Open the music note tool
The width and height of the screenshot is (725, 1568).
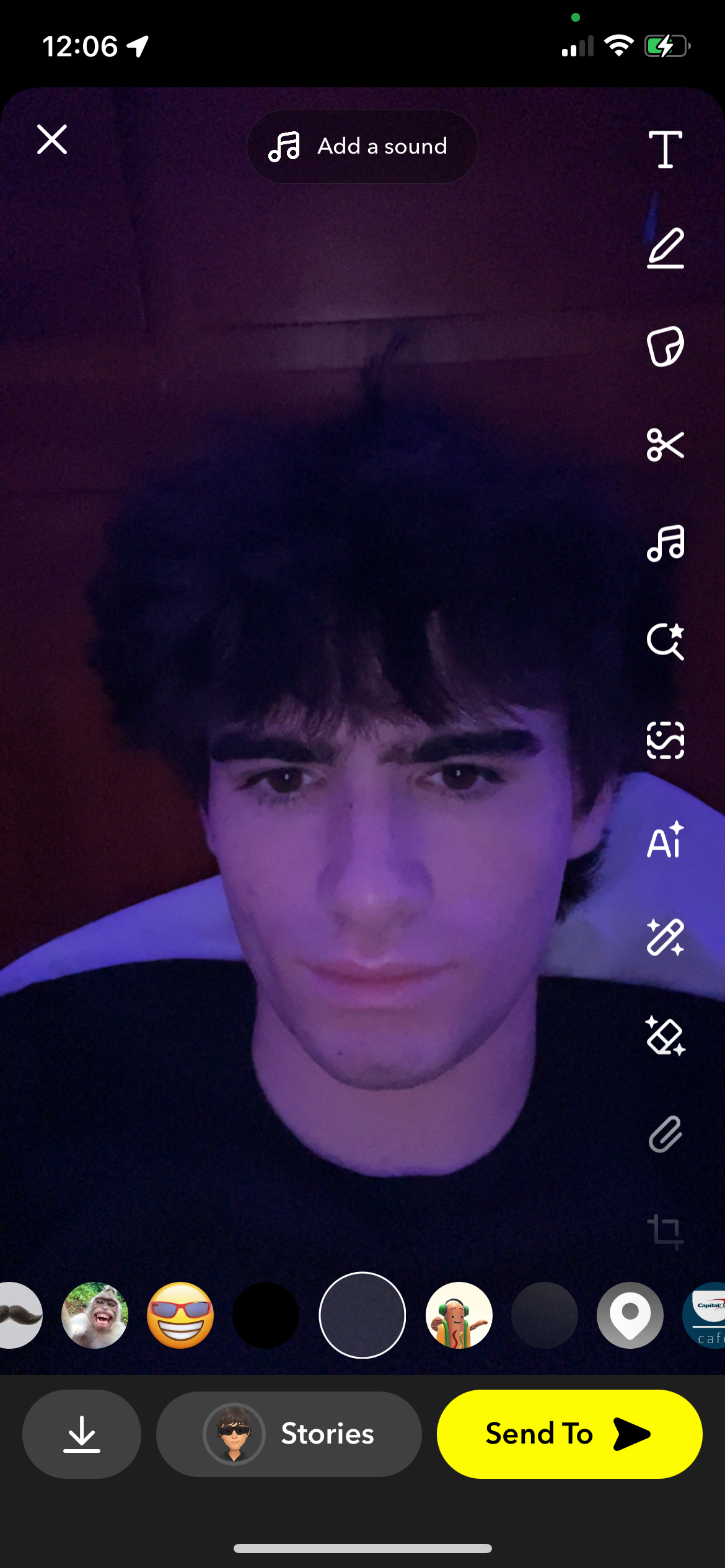(x=665, y=543)
